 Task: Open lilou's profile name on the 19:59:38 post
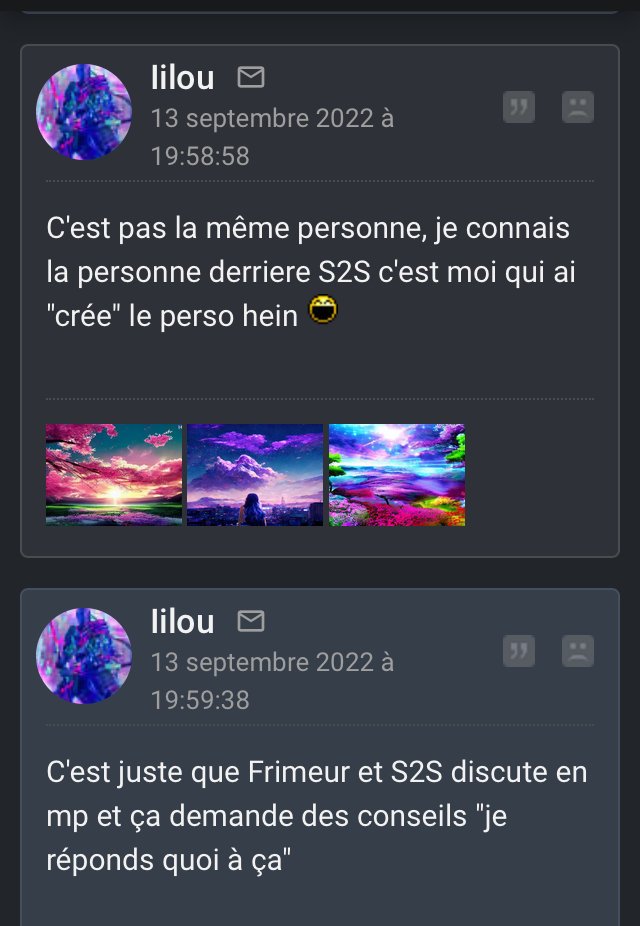coord(183,621)
